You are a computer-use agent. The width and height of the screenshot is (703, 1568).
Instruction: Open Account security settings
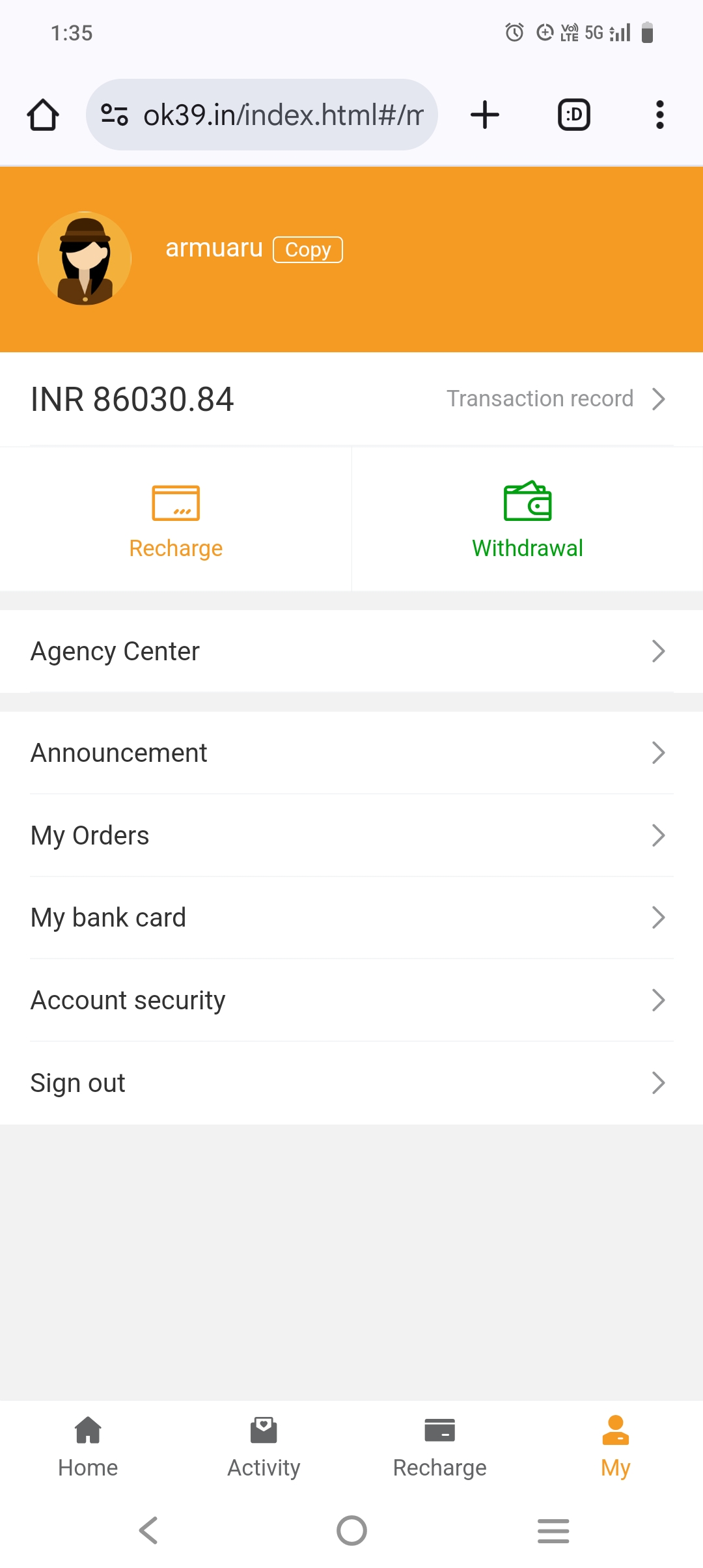click(x=351, y=1000)
